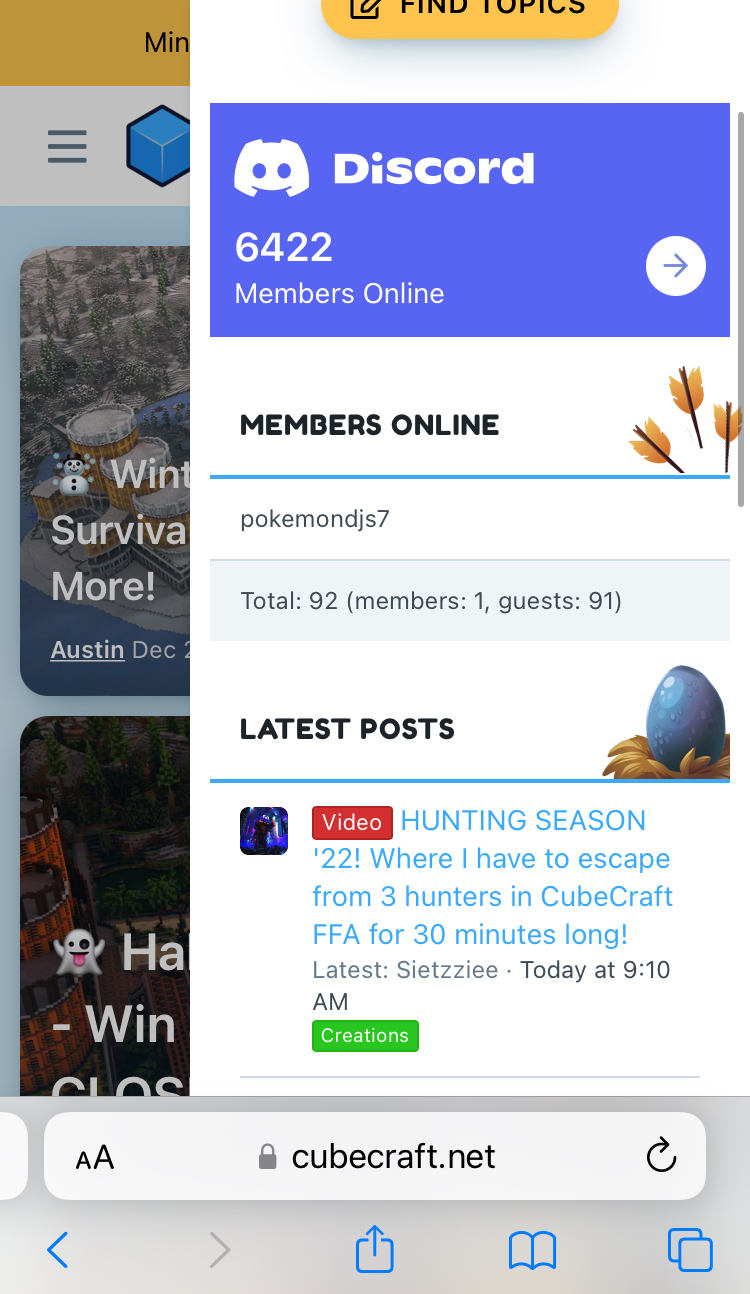Share this page

375,1249
